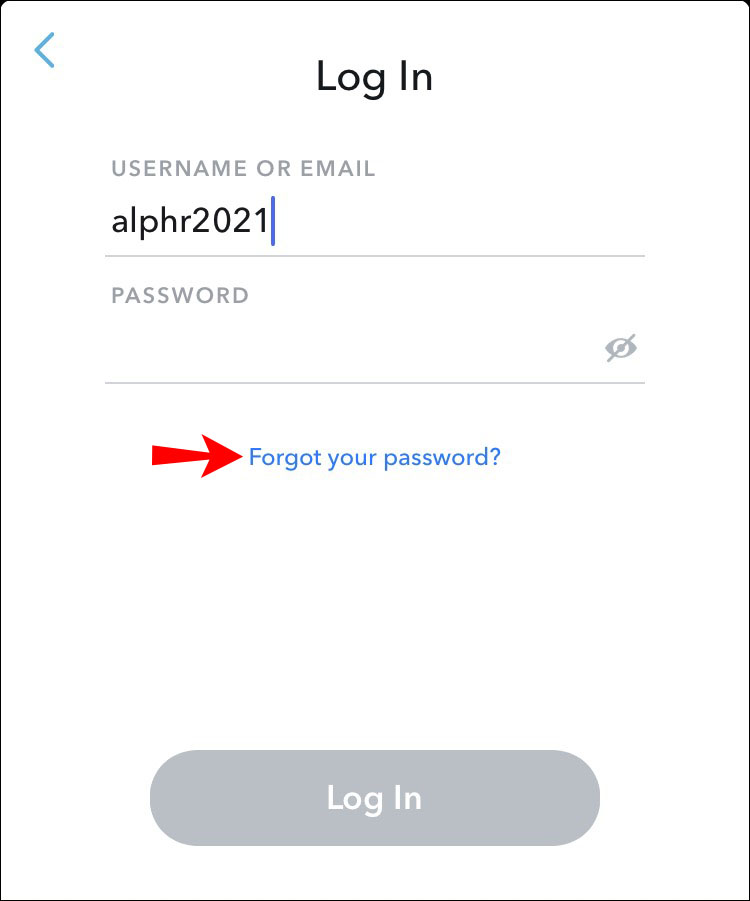
Task: Open the Forgot your password link
Action: (374, 458)
